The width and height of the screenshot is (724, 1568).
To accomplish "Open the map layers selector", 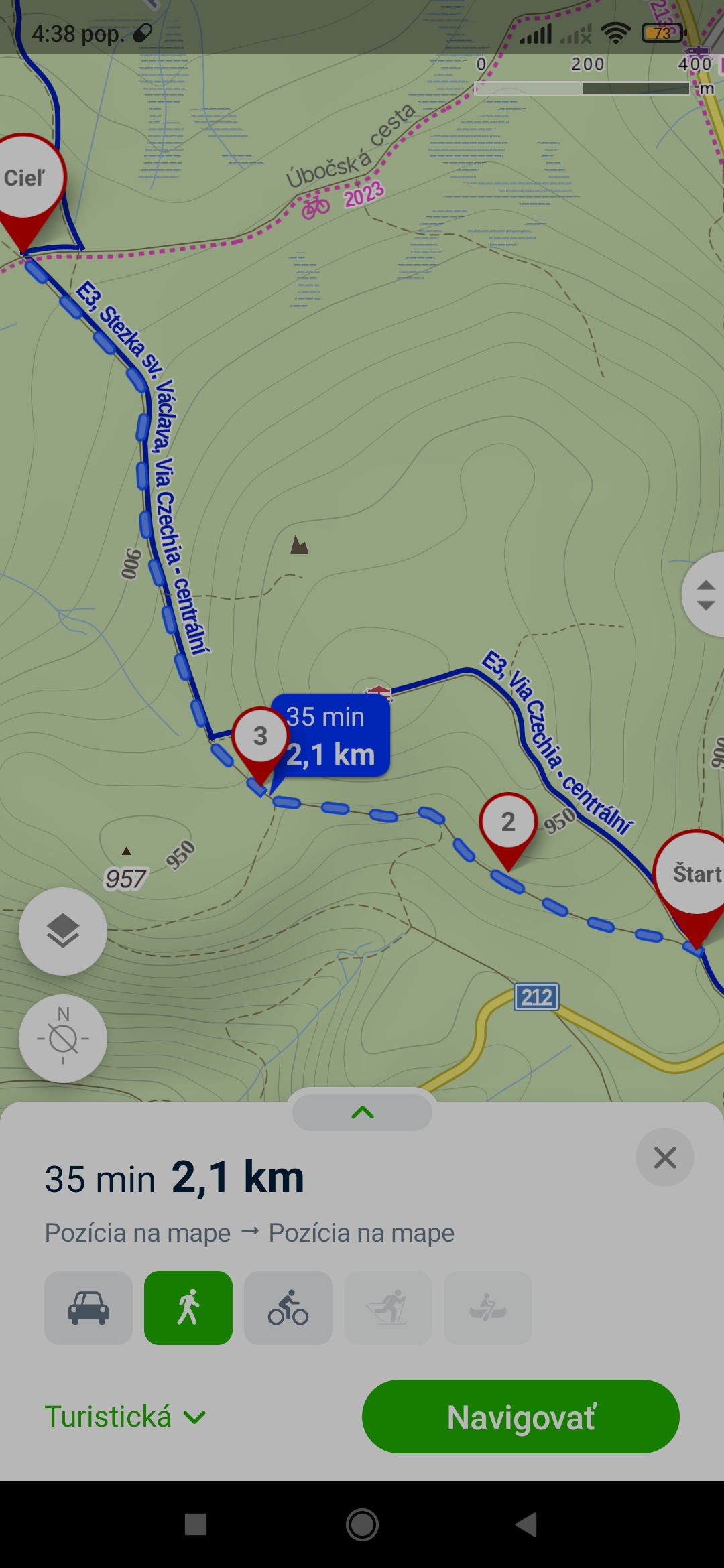I will [x=63, y=931].
